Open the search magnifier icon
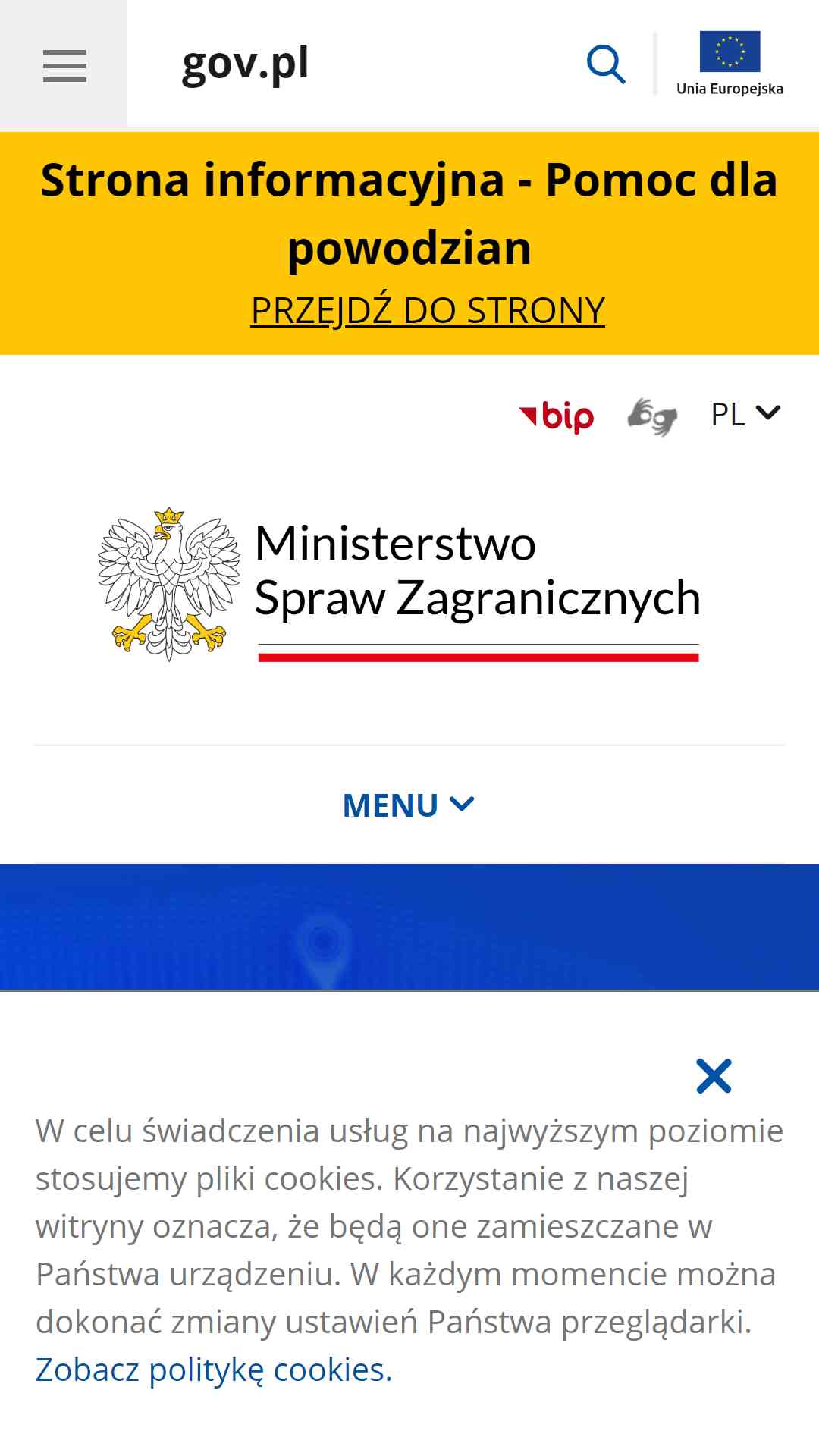Screen dimensions: 819x1456 (x=606, y=64)
